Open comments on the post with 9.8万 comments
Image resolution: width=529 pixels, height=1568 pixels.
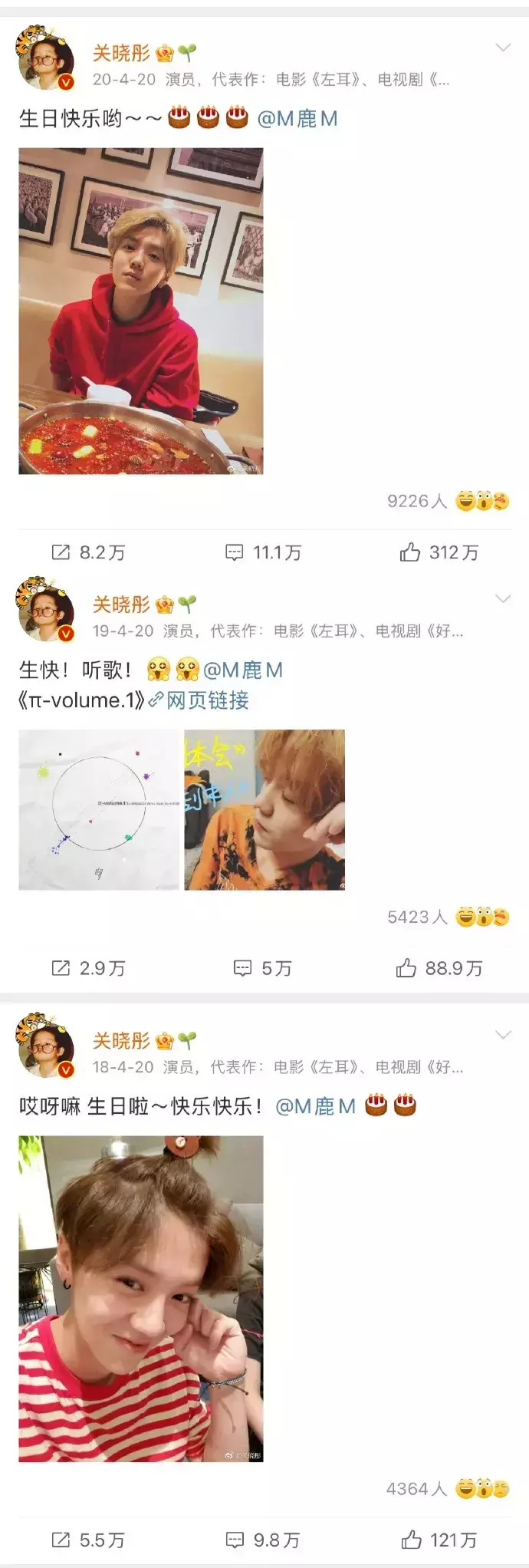pos(263,1540)
